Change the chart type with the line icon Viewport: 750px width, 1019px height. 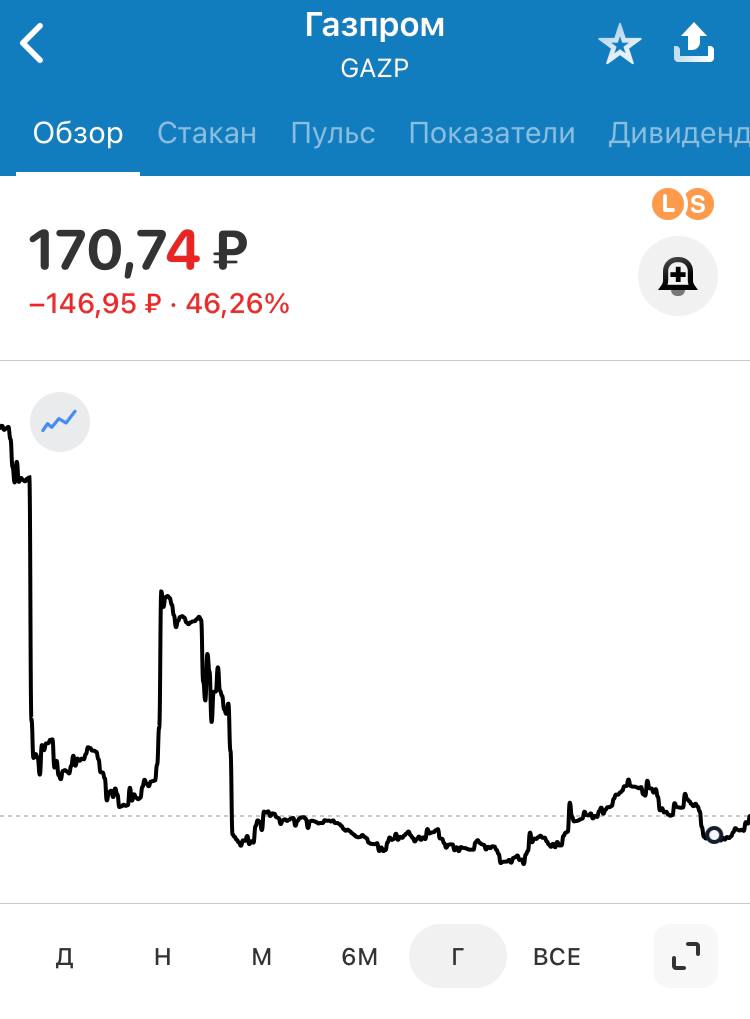pos(60,421)
